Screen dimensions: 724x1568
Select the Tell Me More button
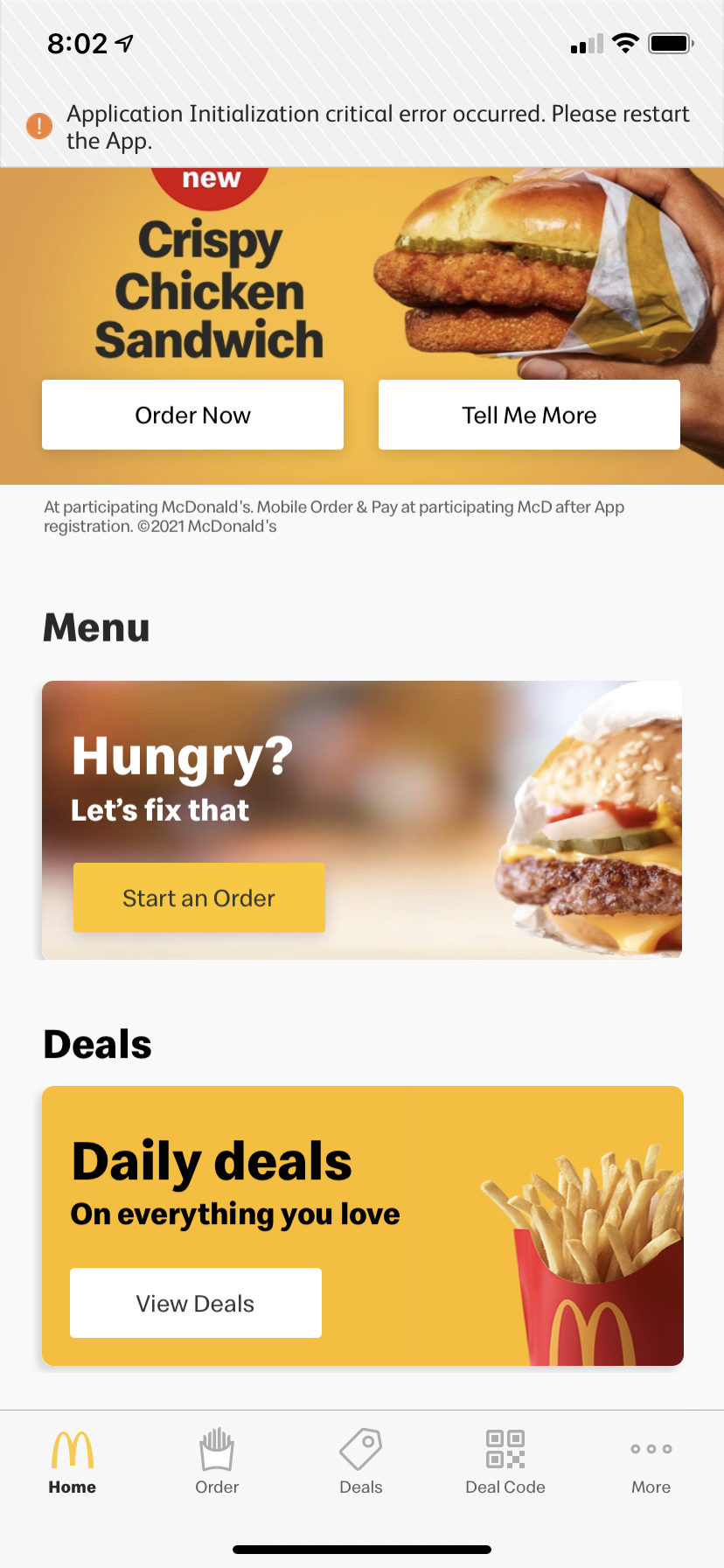coord(529,415)
